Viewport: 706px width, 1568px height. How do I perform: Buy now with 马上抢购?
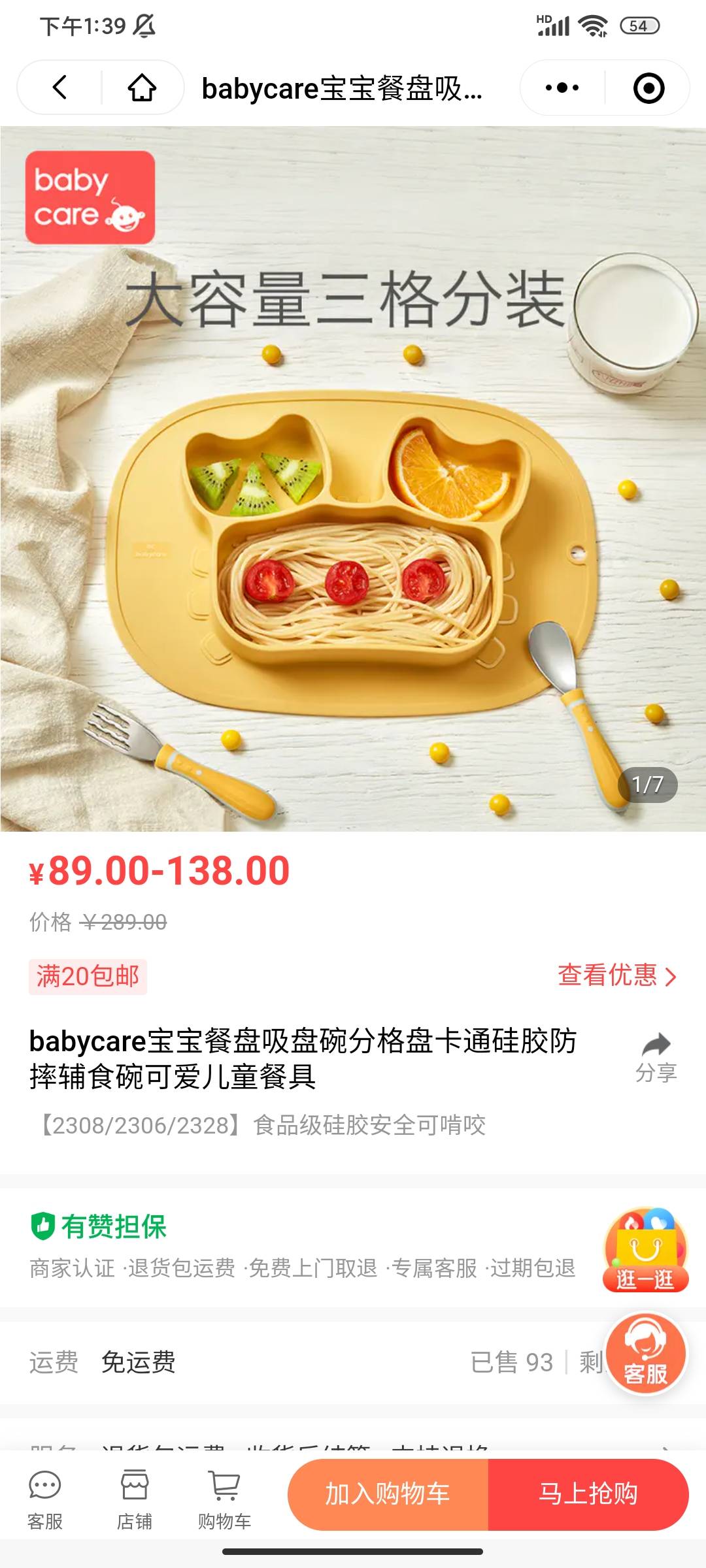coord(588,1494)
